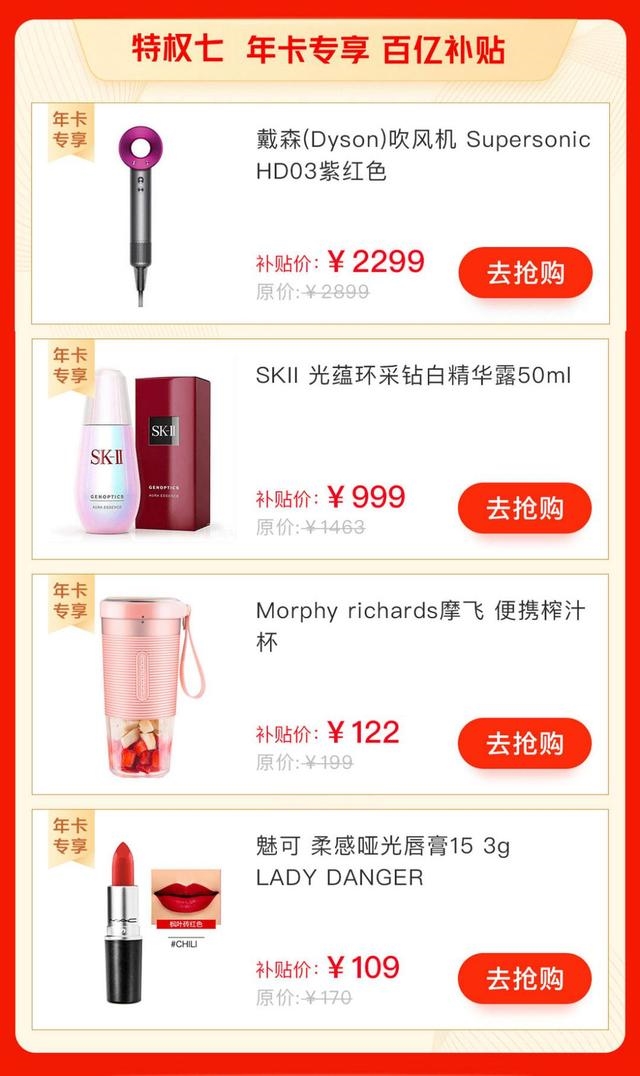This screenshot has width=640, height=1076.
Task: Open the Dyson Supersonic HD03 product card
Action: 422,155
